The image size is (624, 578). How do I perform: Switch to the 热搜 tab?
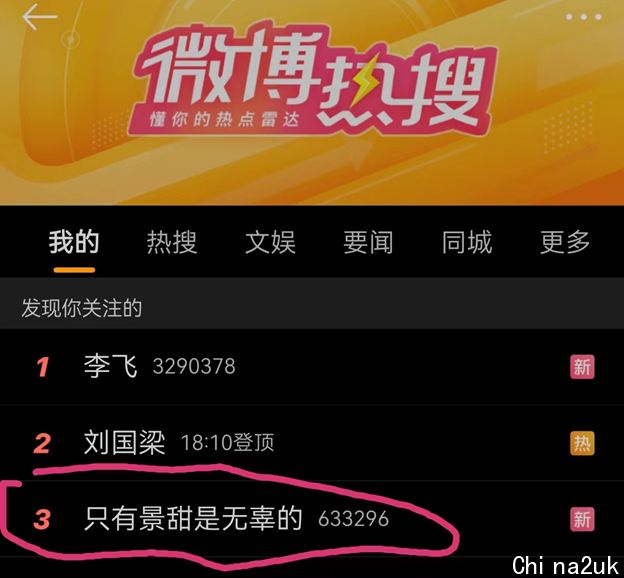coord(172,242)
